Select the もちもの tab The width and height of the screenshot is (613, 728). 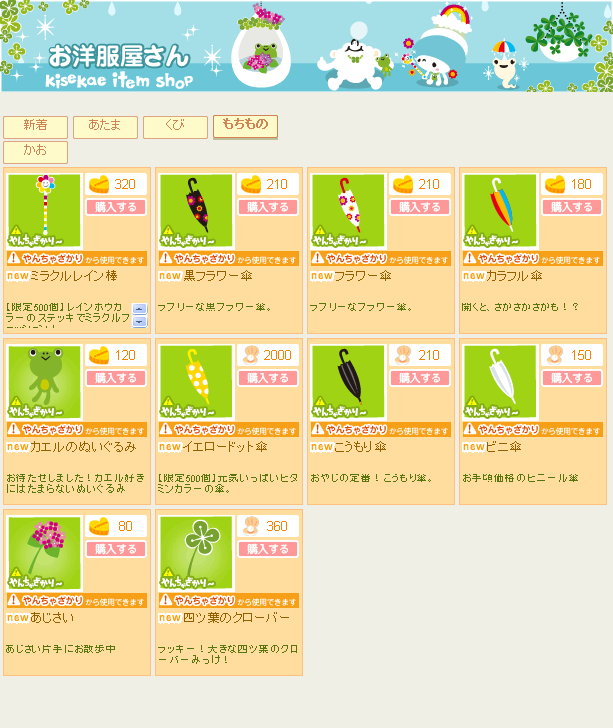[x=245, y=126]
